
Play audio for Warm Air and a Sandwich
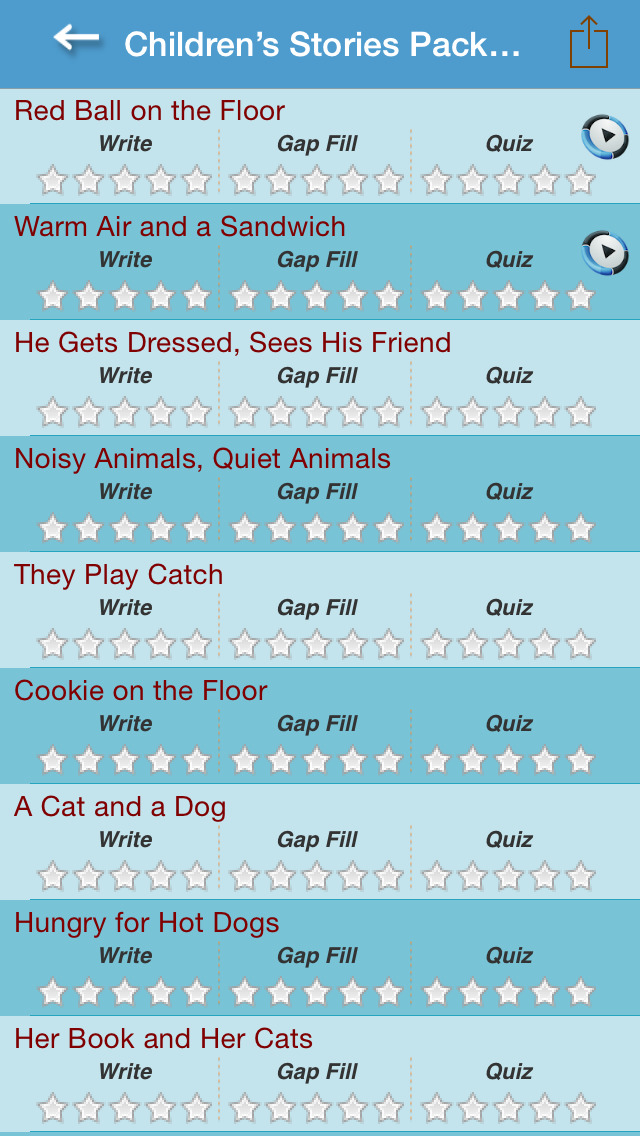pyautogui.click(x=604, y=253)
